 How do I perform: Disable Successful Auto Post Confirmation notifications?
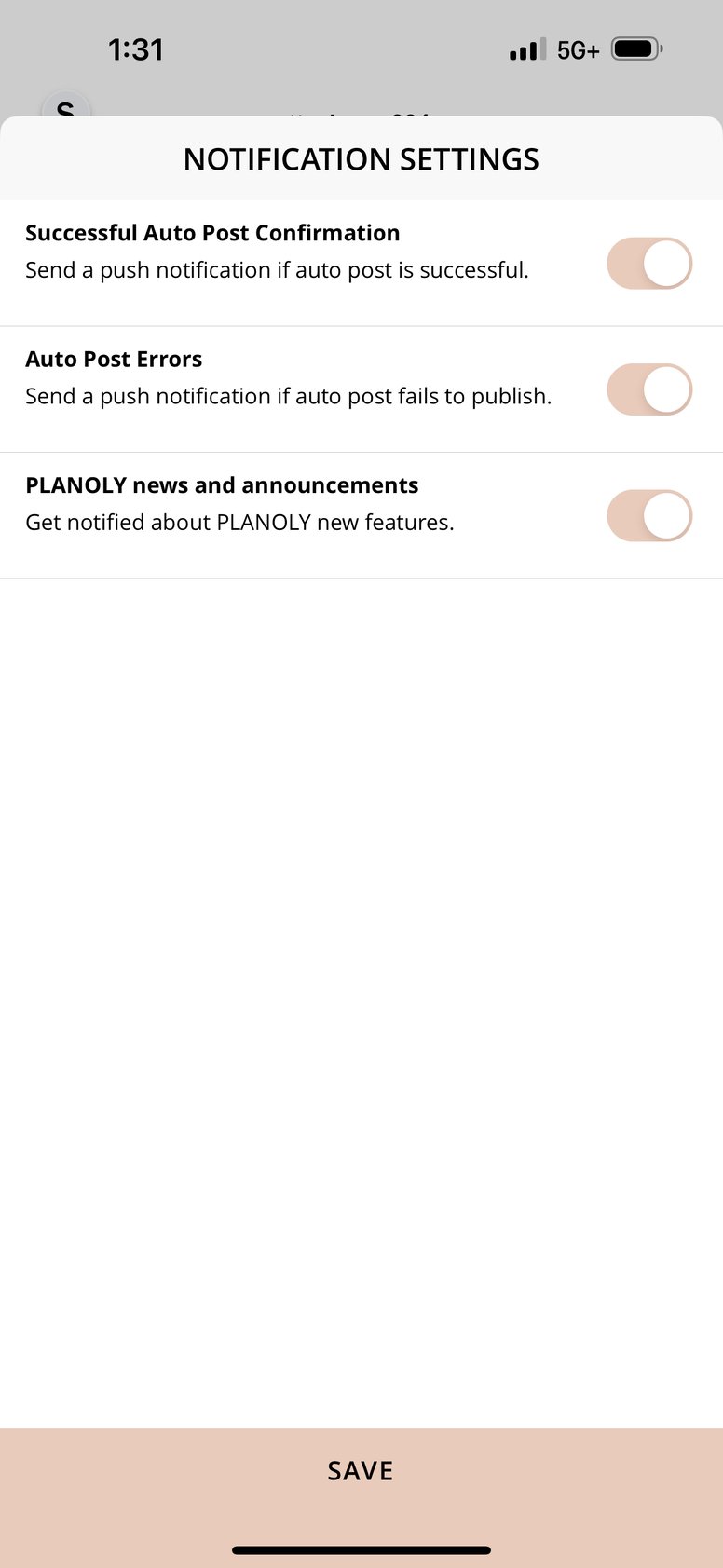pos(649,263)
